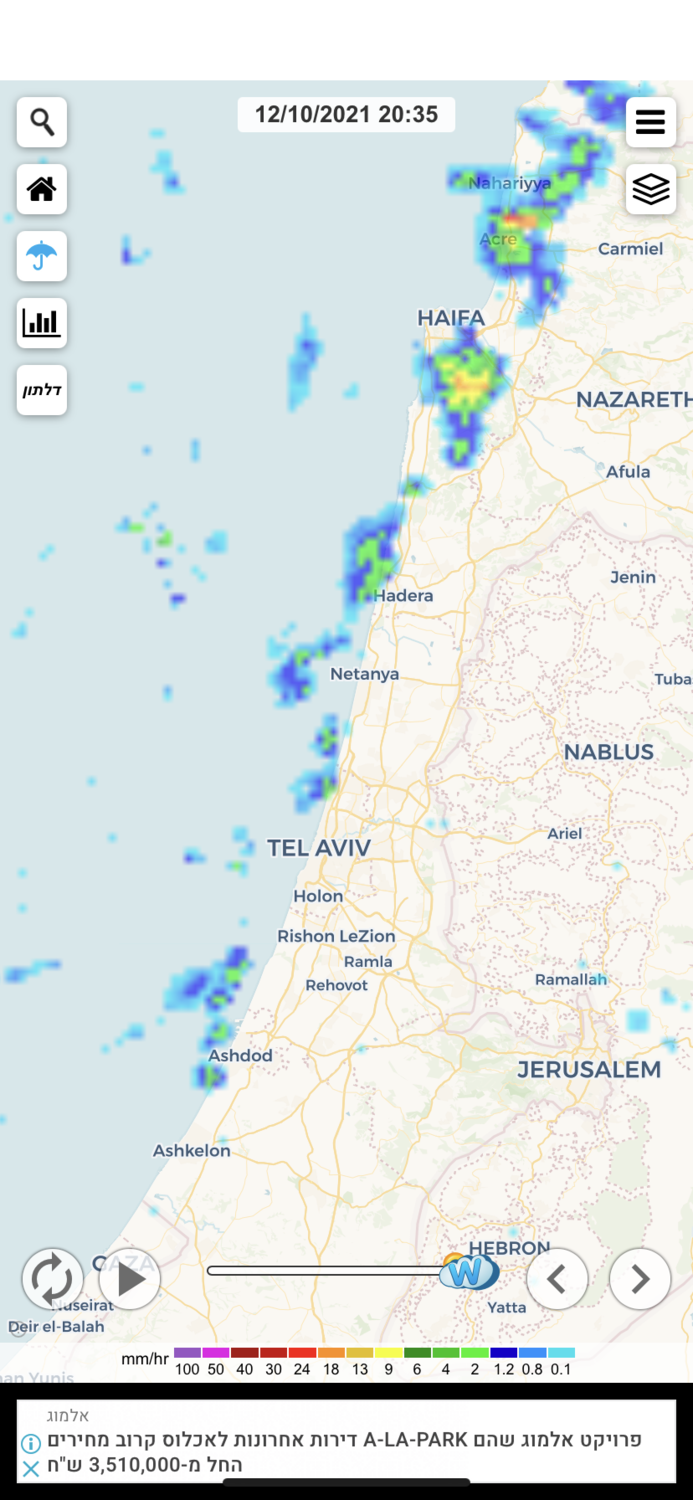Open the map layers selector
693x1500 pixels.
pos(650,189)
